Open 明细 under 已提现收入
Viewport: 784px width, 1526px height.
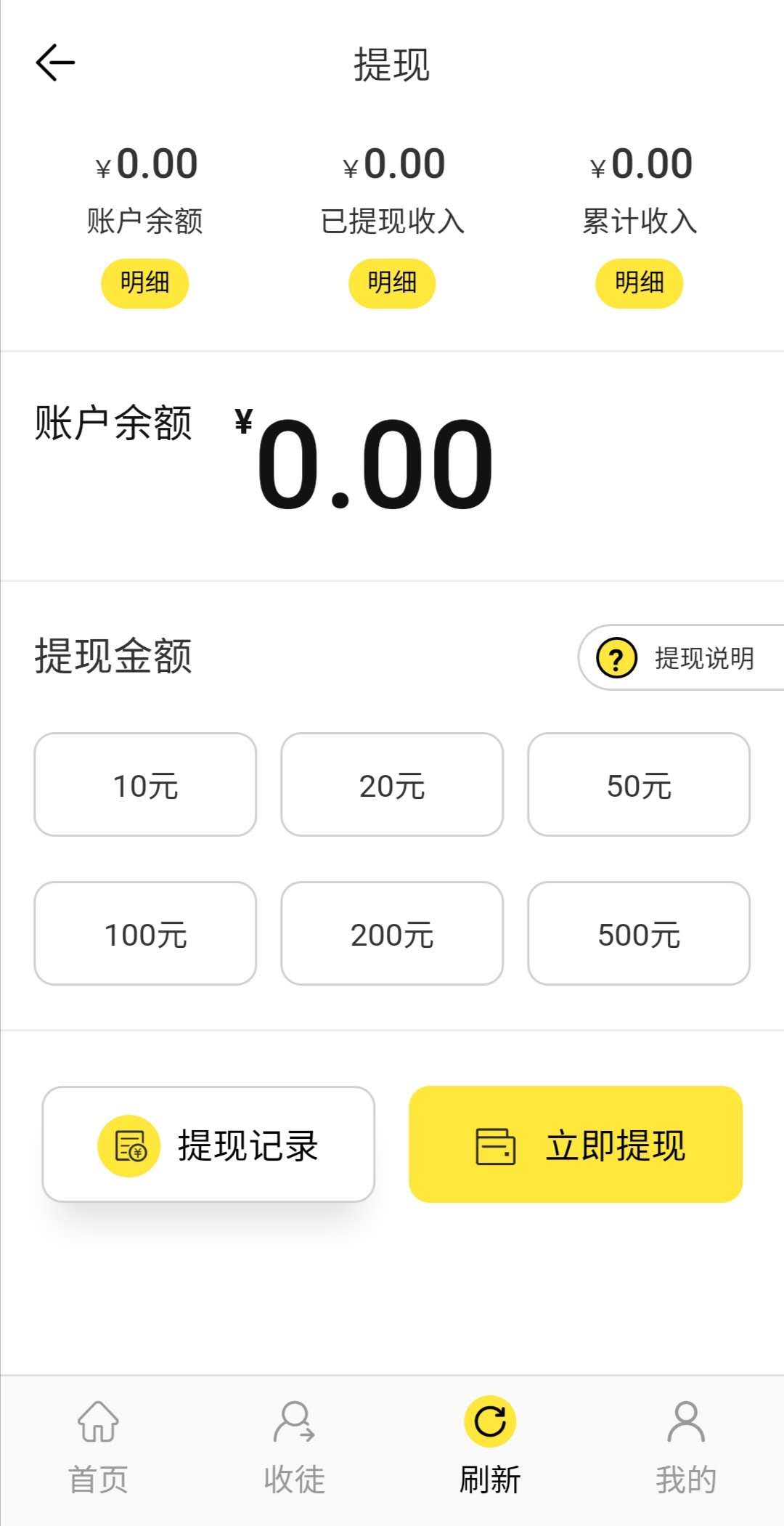point(392,283)
